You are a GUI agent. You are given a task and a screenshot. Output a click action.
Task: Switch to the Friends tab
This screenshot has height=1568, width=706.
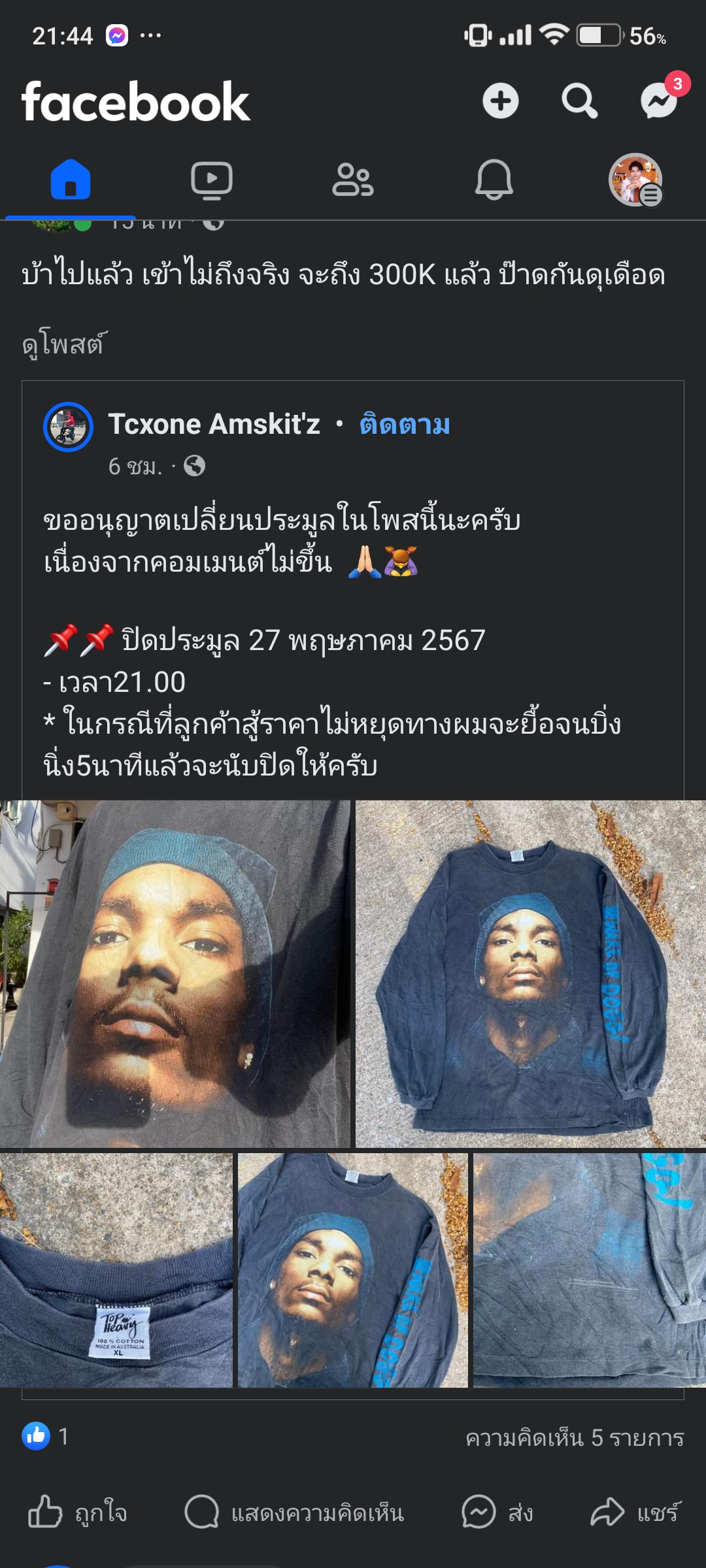tap(352, 180)
